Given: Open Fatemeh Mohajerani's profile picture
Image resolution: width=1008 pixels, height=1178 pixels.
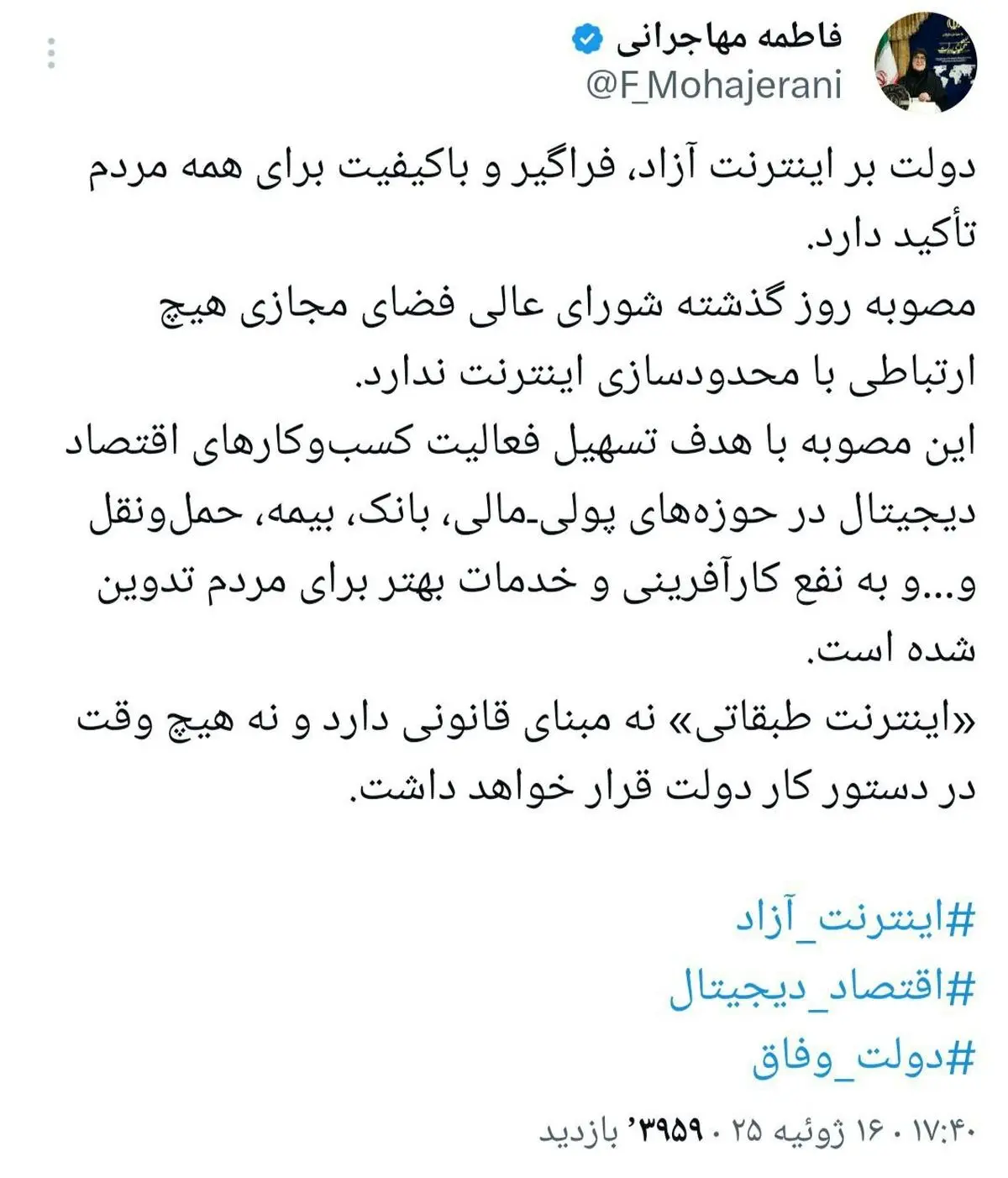Looking at the screenshot, I should tap(926, 62).
